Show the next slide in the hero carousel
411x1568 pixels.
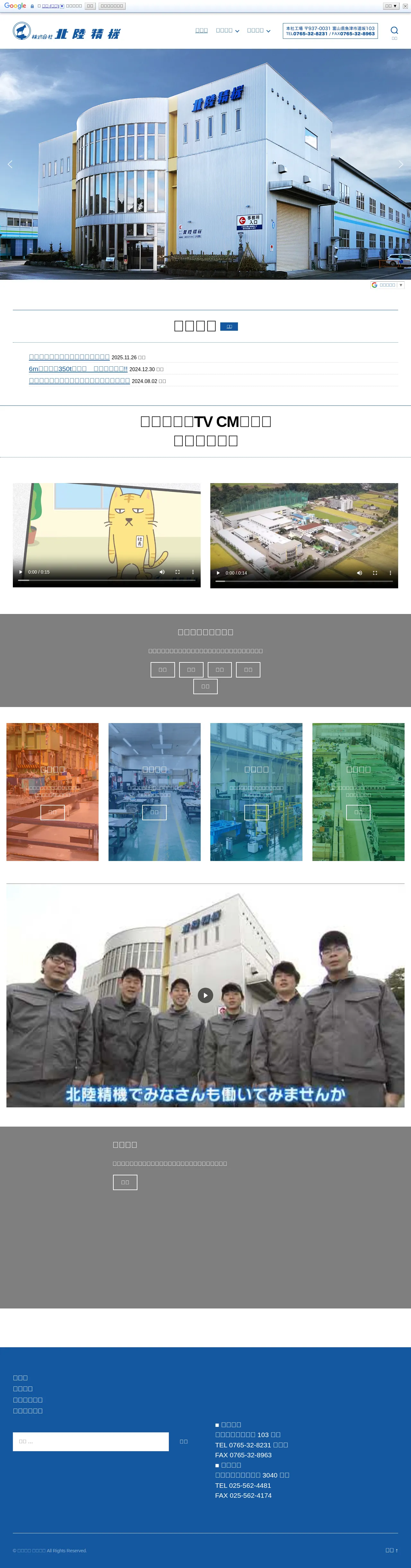pyautogui.click(x=400, y=164)
